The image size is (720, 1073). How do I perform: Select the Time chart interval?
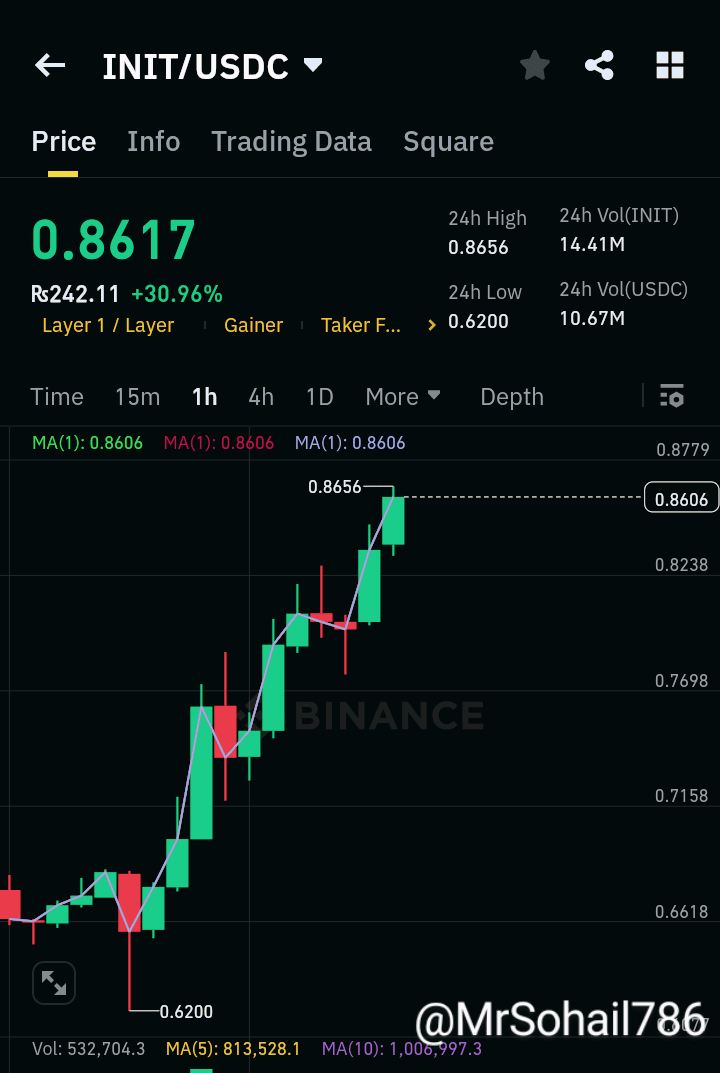pyautogui.click(x=57, y=397)
